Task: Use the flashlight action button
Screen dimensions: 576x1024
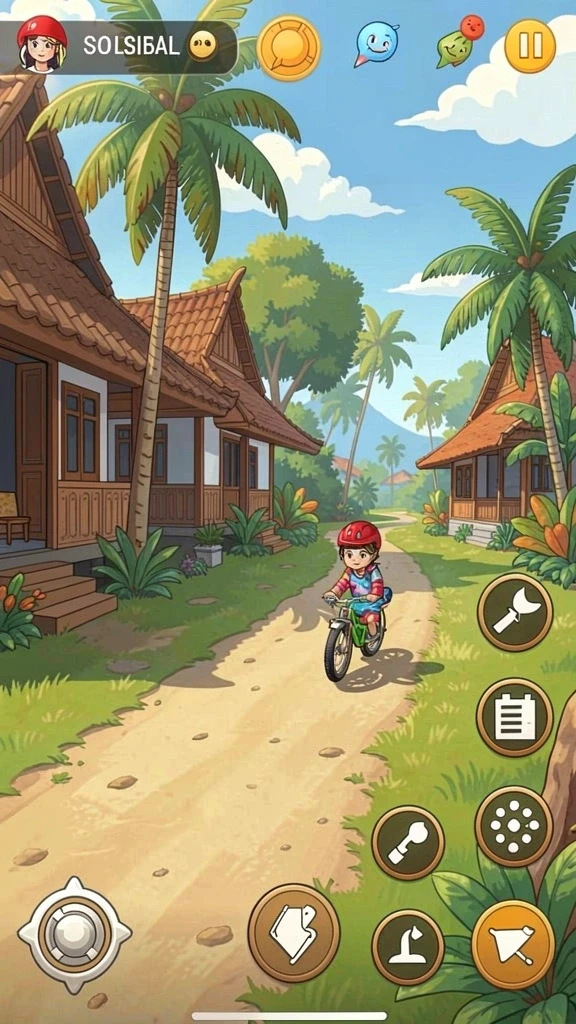Action: [x=515, y=613]
